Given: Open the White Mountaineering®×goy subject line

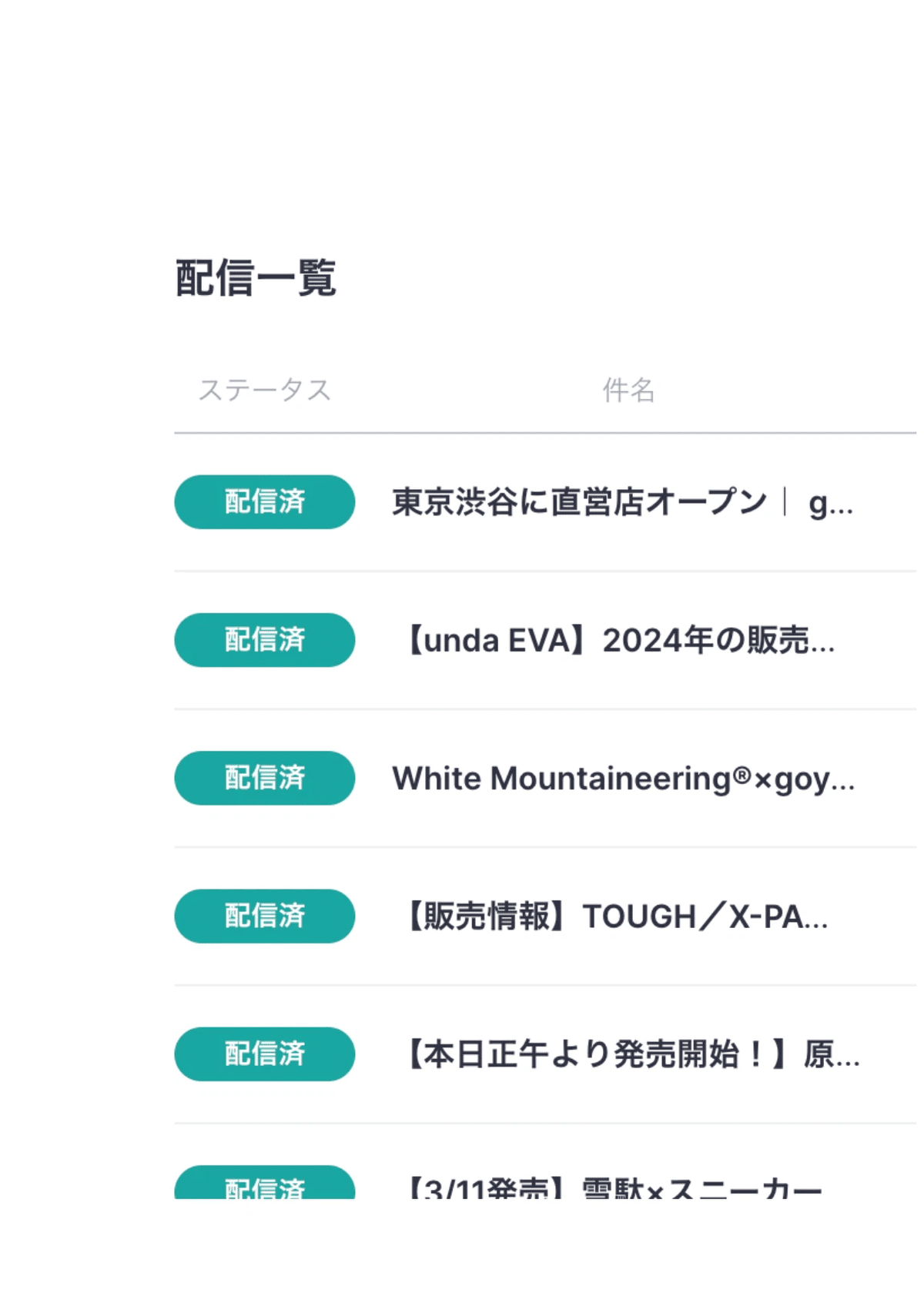Looking at the screenshot, I should (624, 779).
